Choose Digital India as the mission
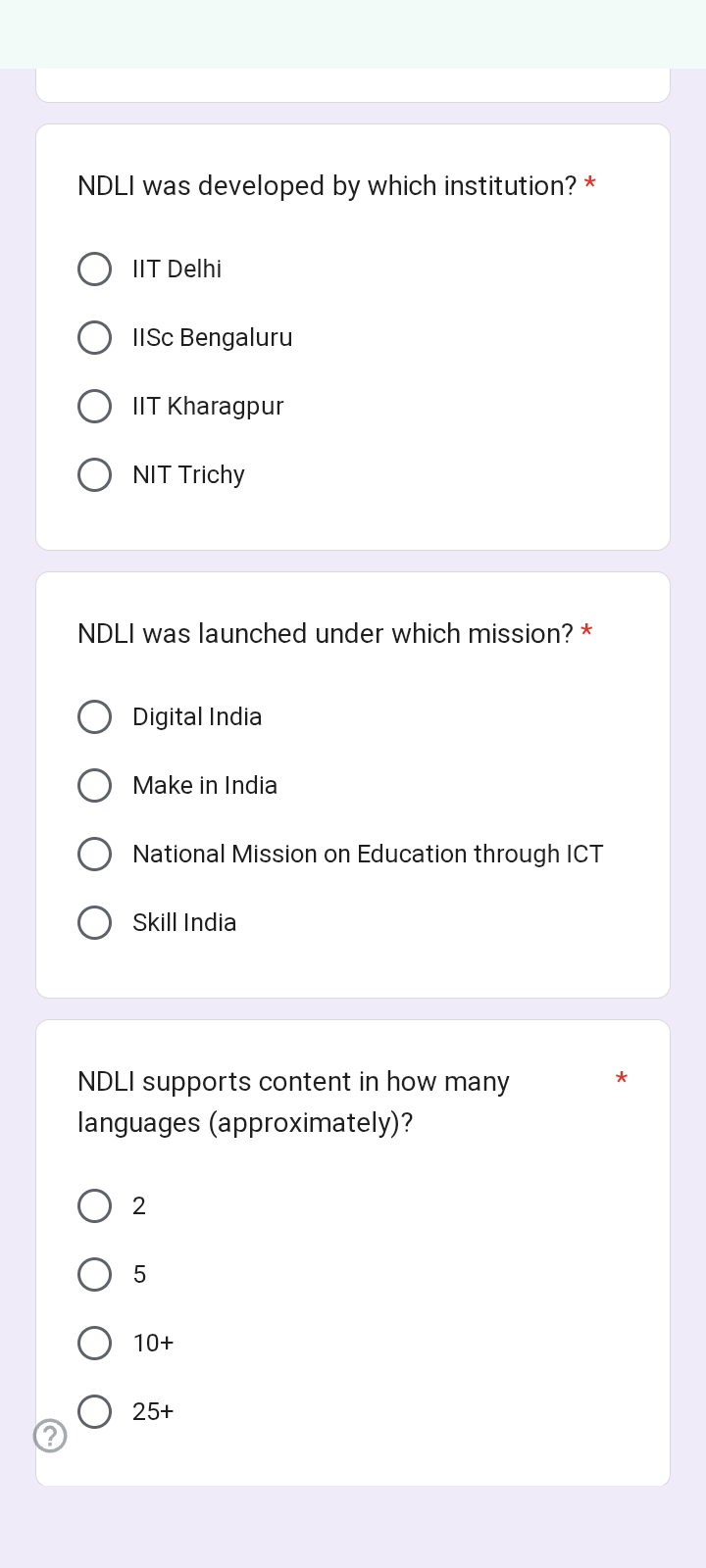The width and height of the screenshot is (706, 1568). (95, 716)
